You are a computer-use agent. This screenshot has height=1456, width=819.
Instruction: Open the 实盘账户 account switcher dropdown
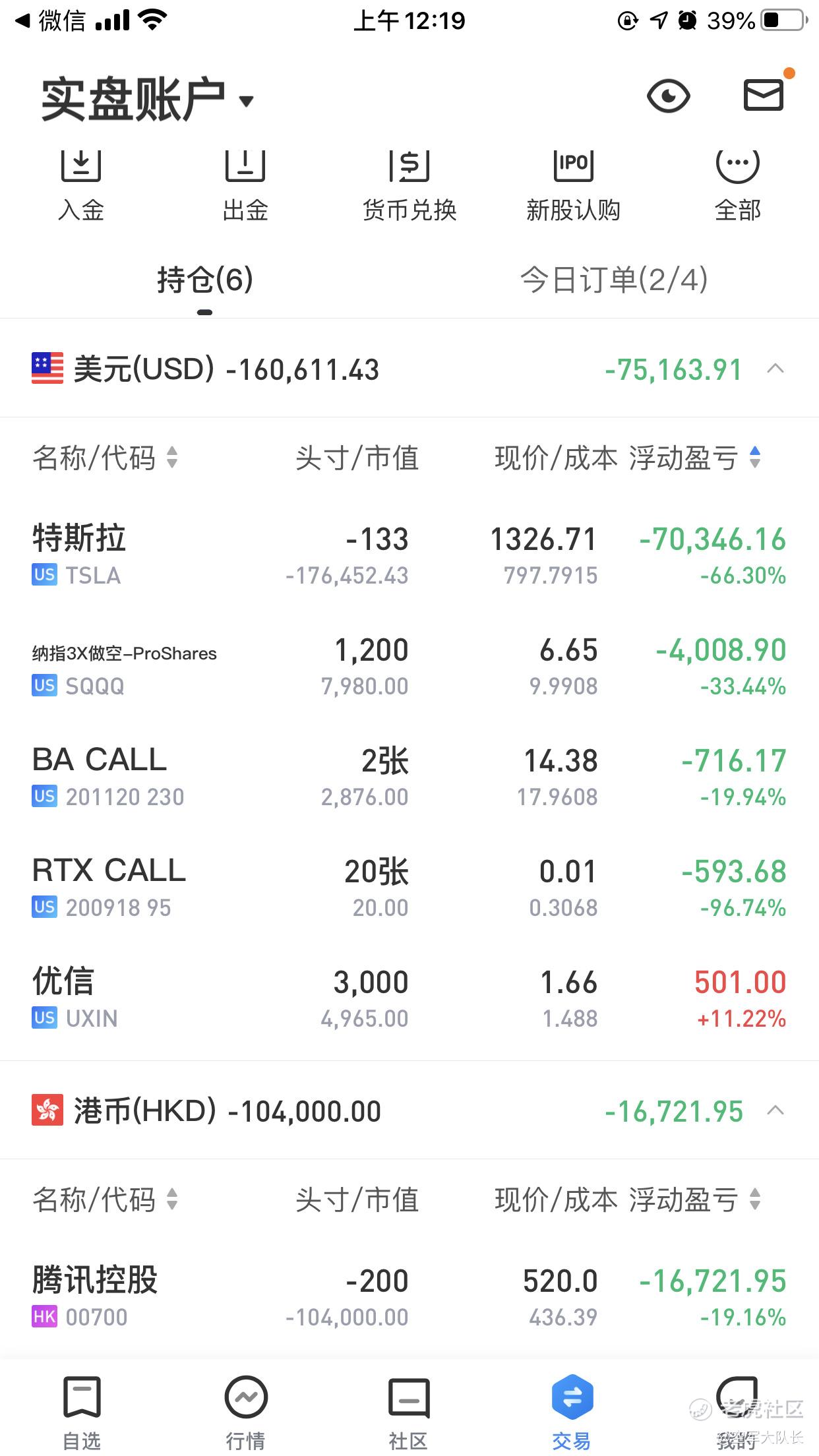[147, 100]
